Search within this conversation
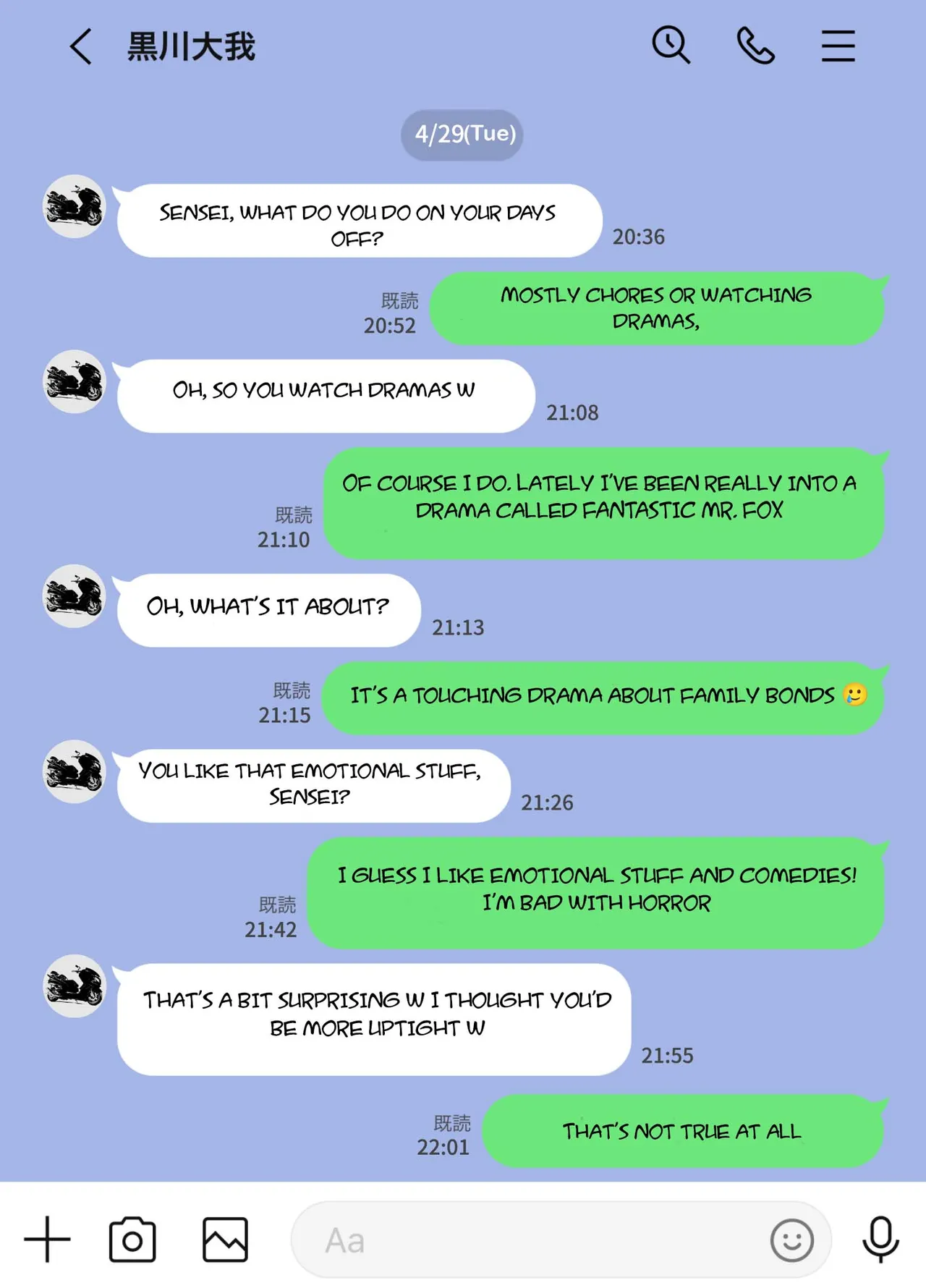 pos(671,46)
